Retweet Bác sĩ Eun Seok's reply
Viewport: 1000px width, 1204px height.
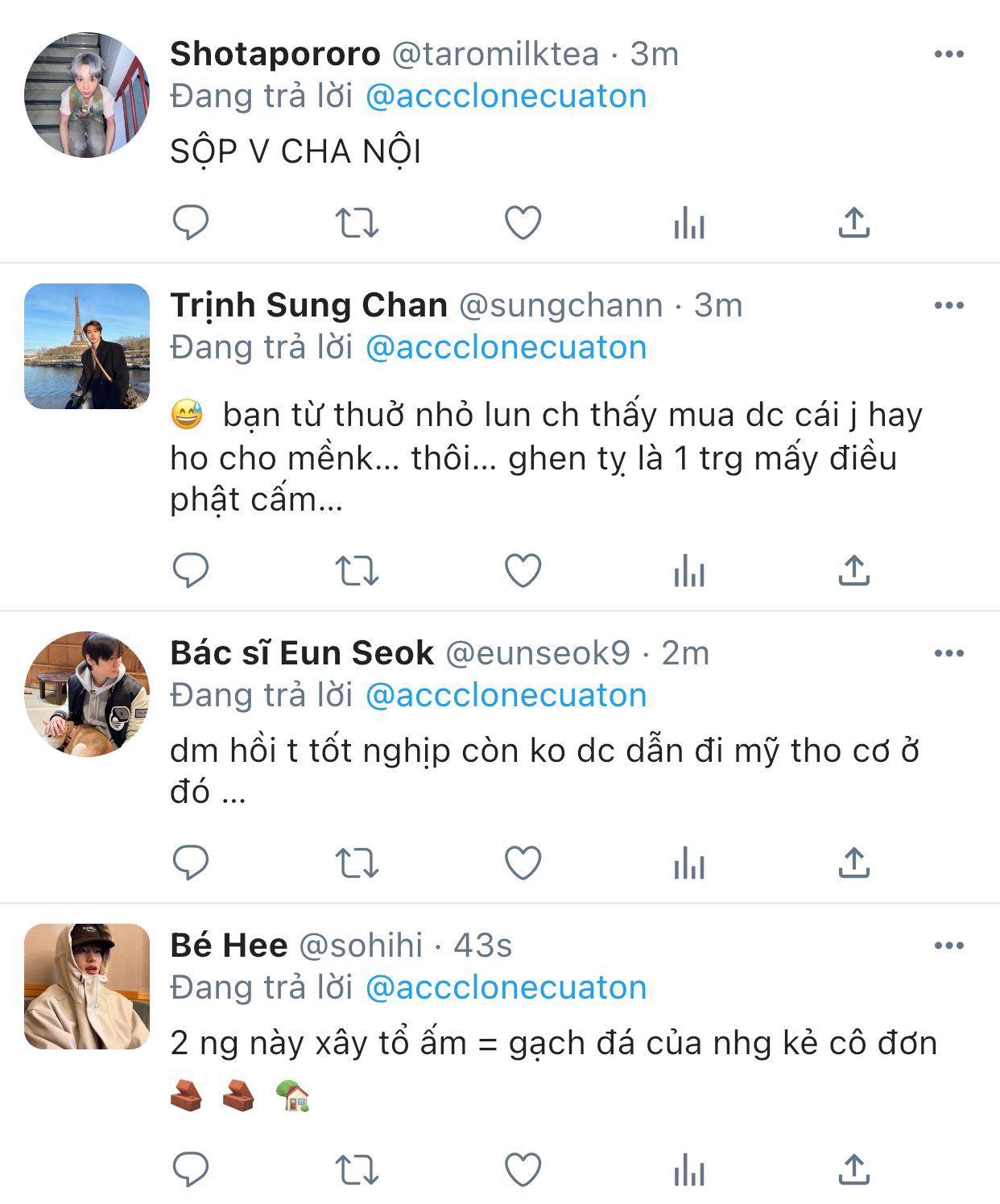(357, 863)
